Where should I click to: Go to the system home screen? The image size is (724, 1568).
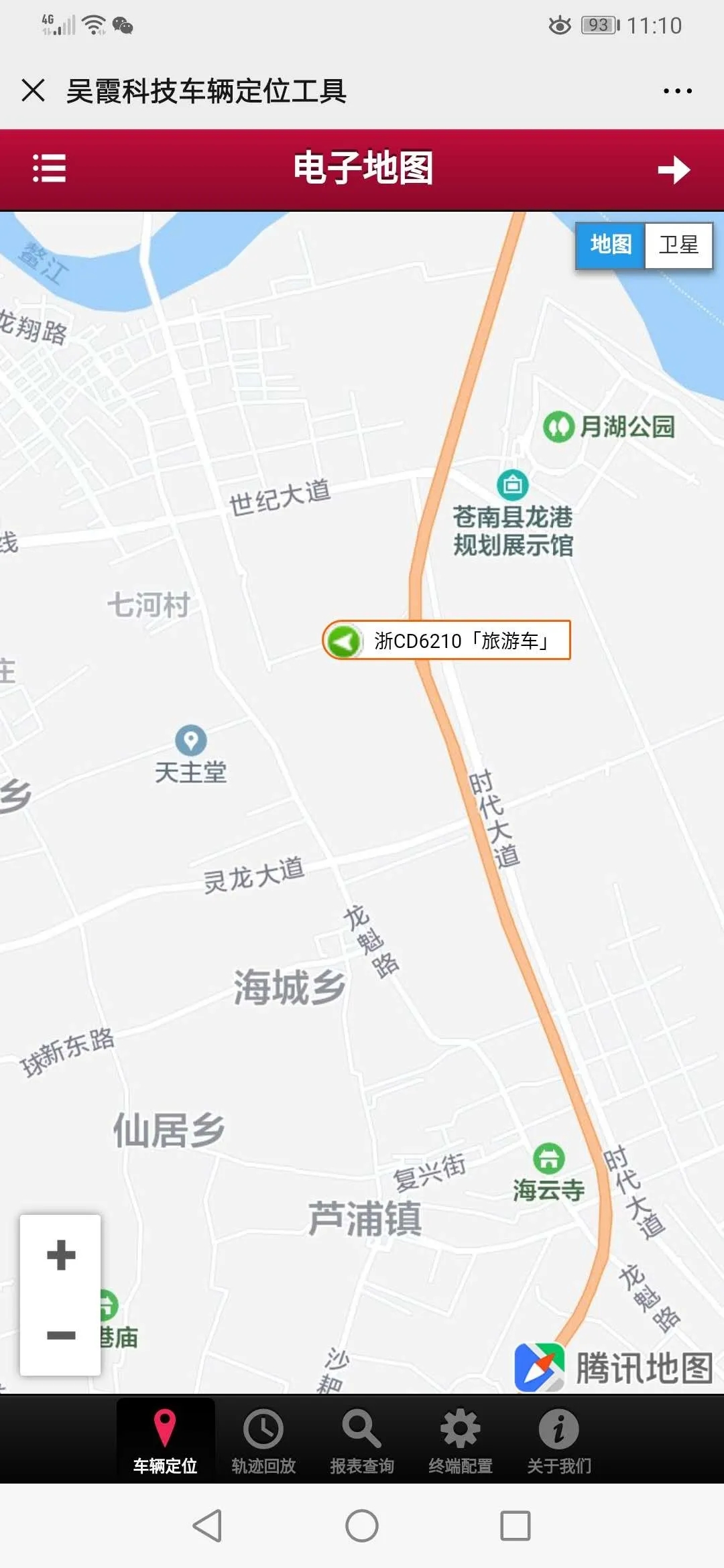(362, 1526)
